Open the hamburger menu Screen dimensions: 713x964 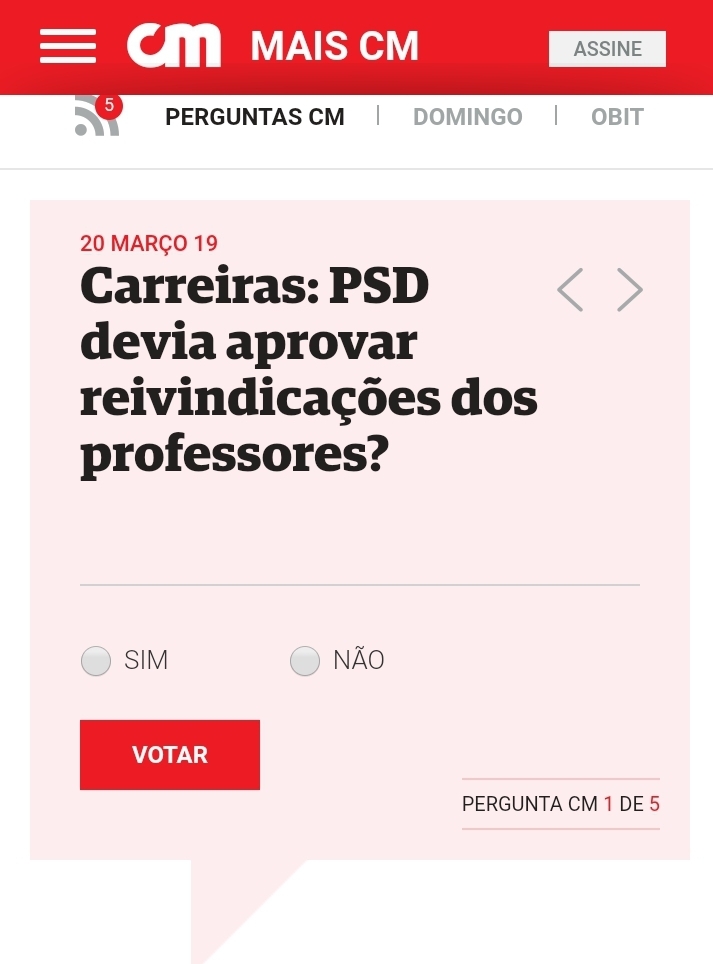pos(68,47)
